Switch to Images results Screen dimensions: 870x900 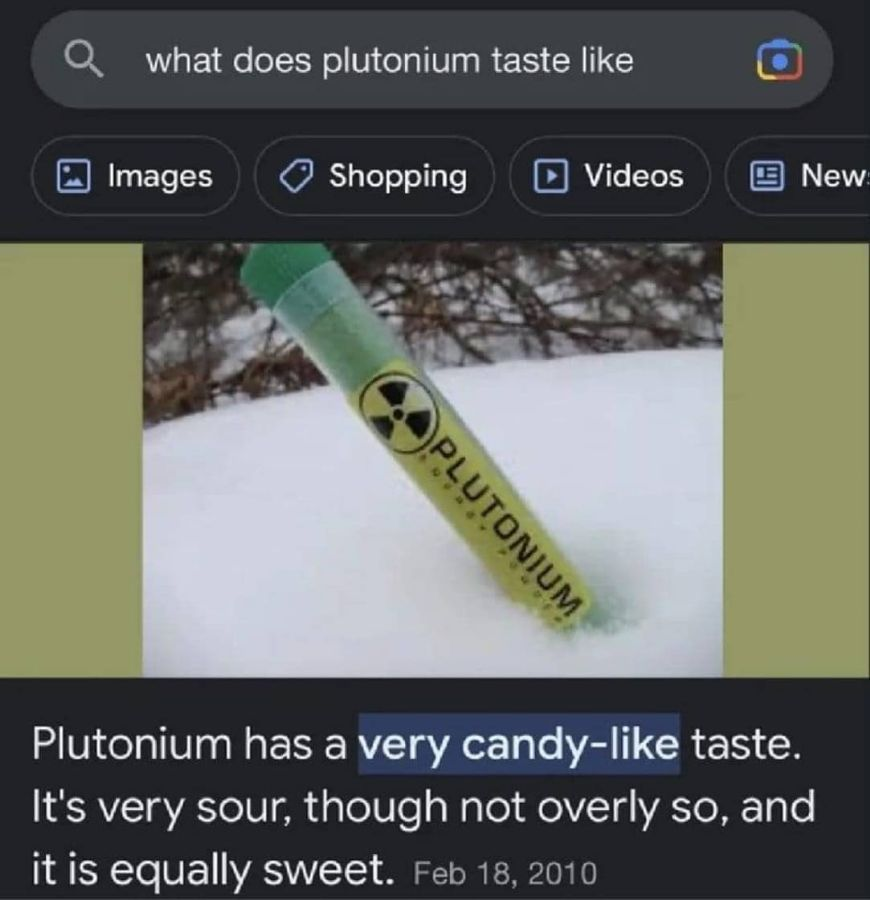tap(136, 177)
